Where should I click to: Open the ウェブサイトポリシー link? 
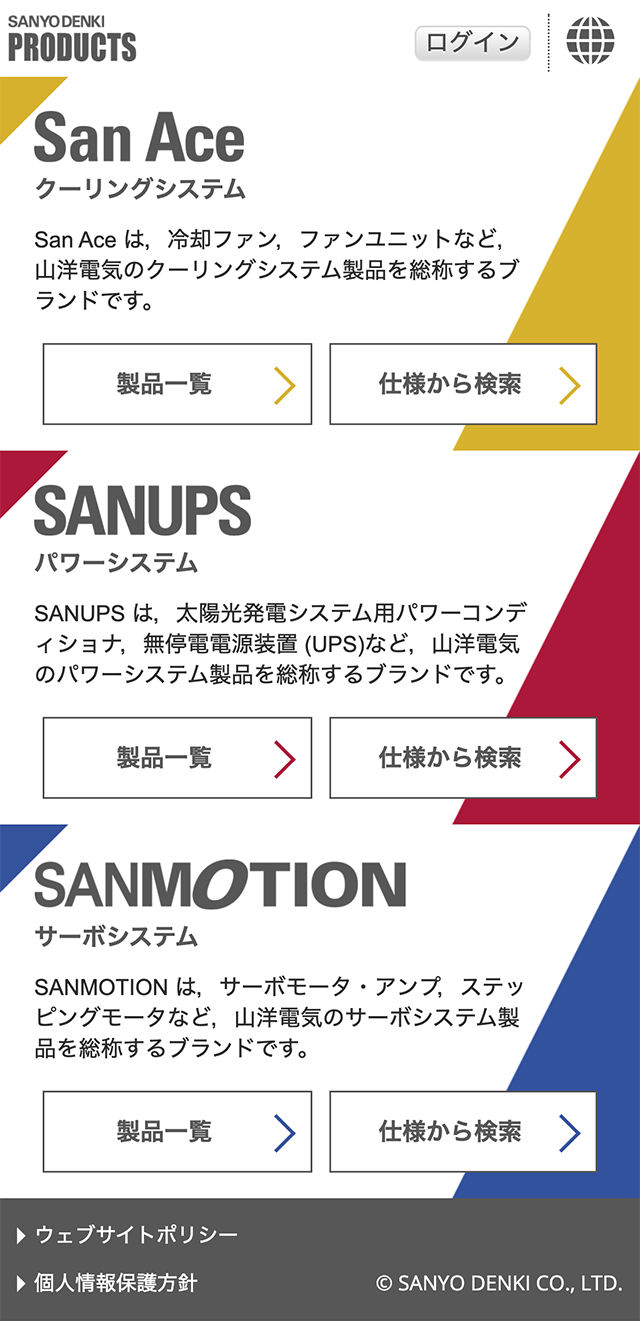[136, 1235]
